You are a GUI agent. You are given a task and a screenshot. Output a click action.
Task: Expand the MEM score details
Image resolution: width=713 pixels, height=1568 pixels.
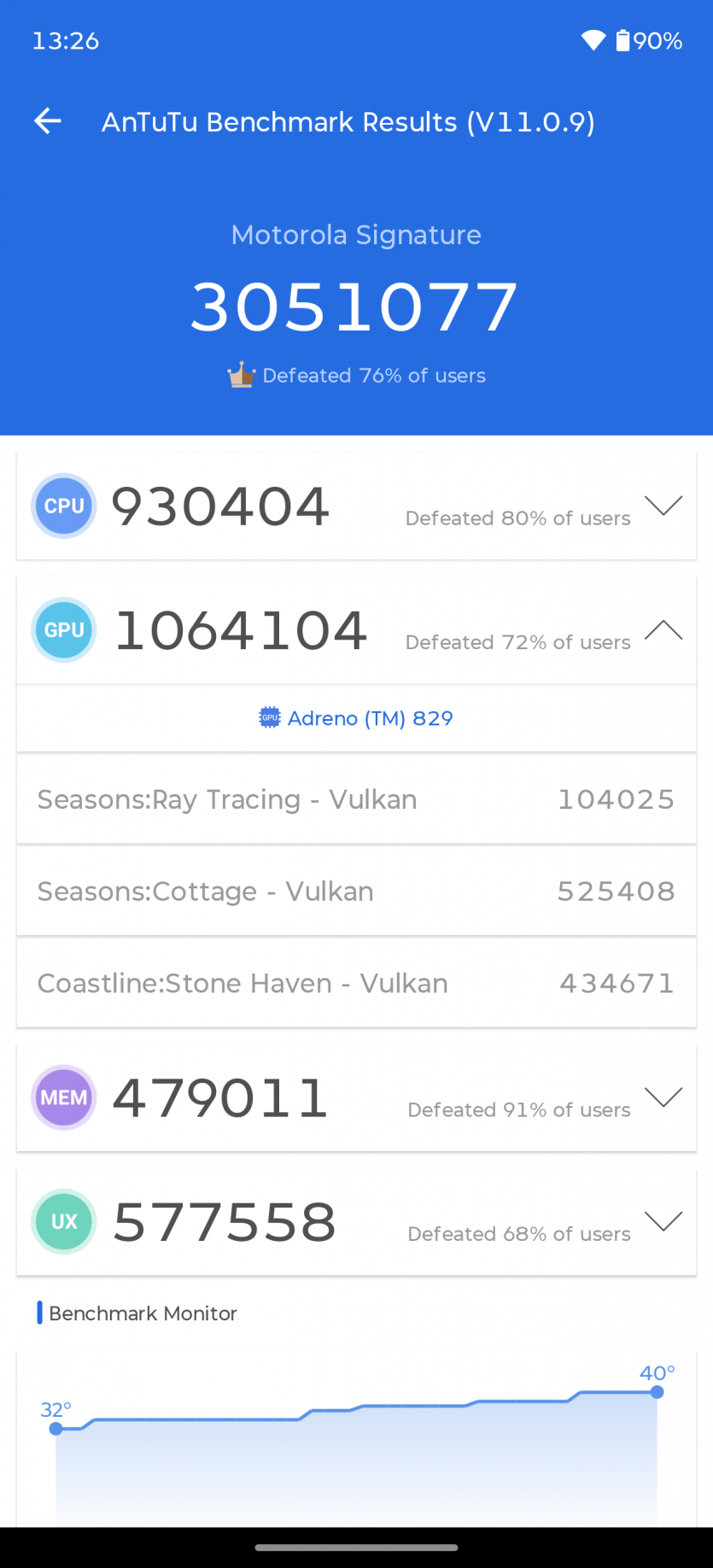pos(663,1097)
